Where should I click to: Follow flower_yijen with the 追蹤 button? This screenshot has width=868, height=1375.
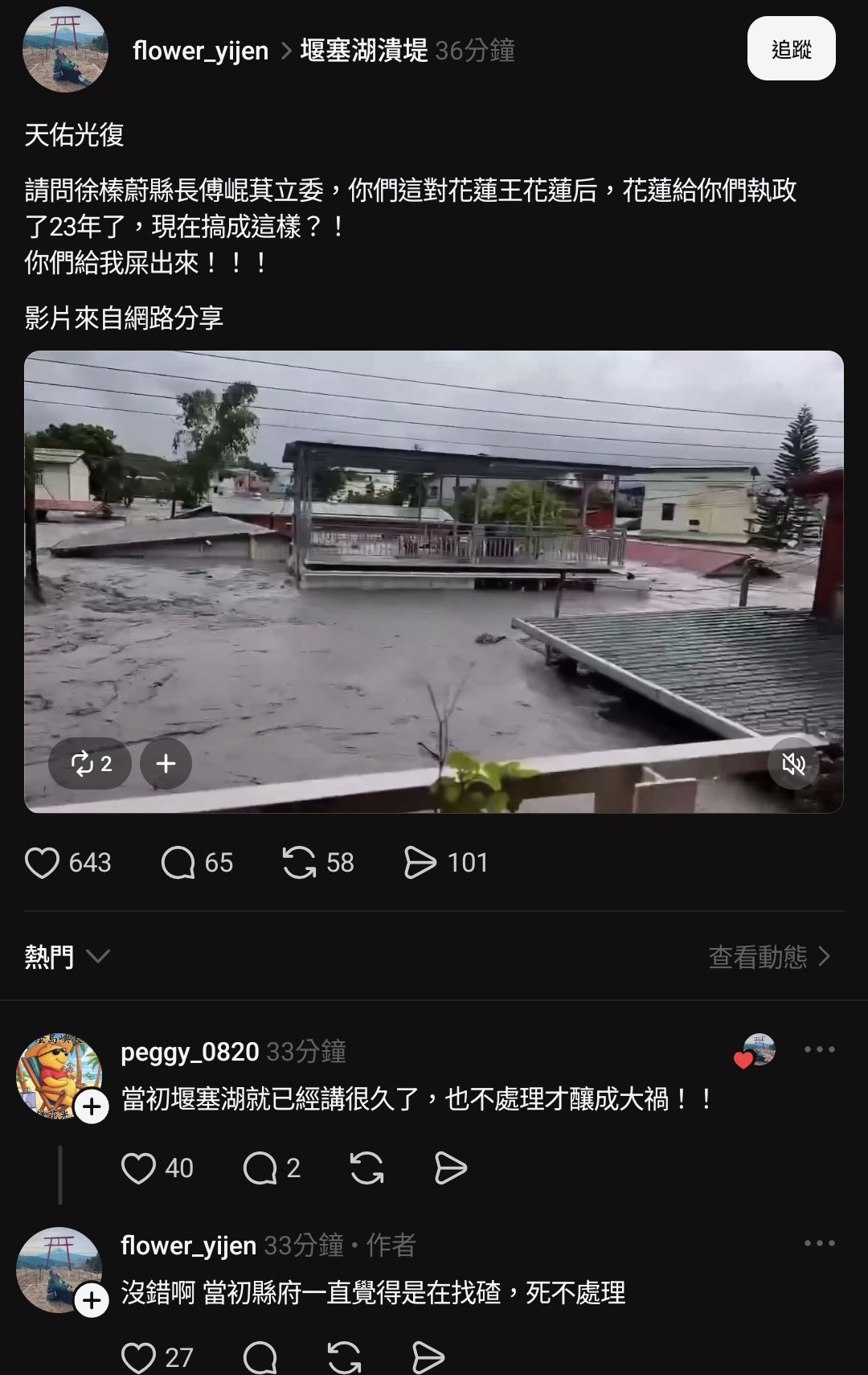point(791,49)
